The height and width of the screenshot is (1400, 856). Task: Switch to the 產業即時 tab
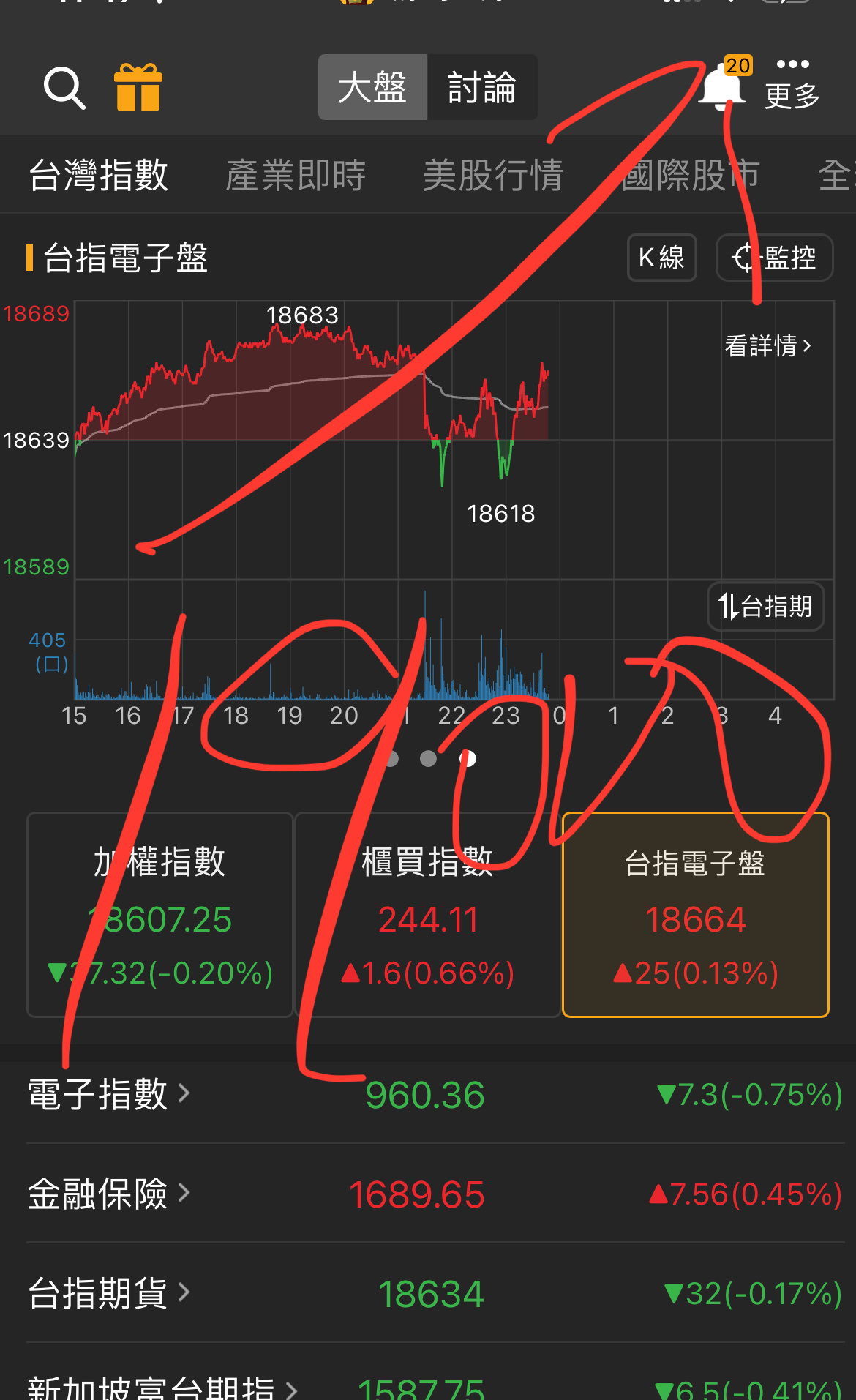[296, 176]
